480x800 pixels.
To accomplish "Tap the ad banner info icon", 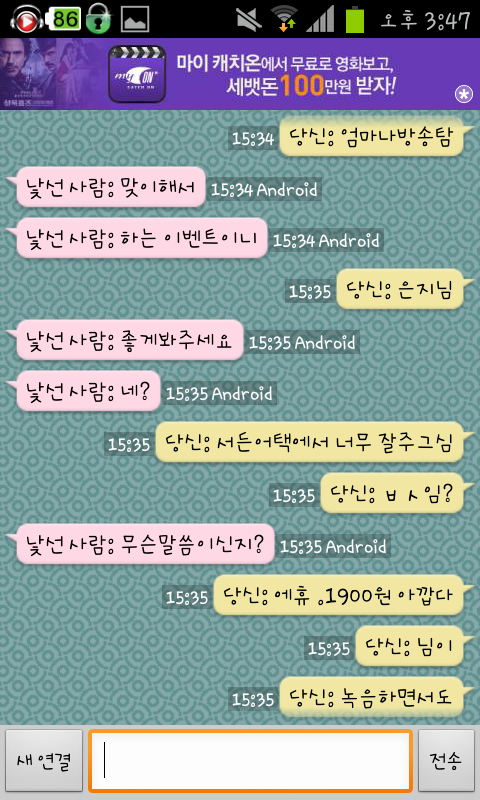I will (x=464, y=94).
